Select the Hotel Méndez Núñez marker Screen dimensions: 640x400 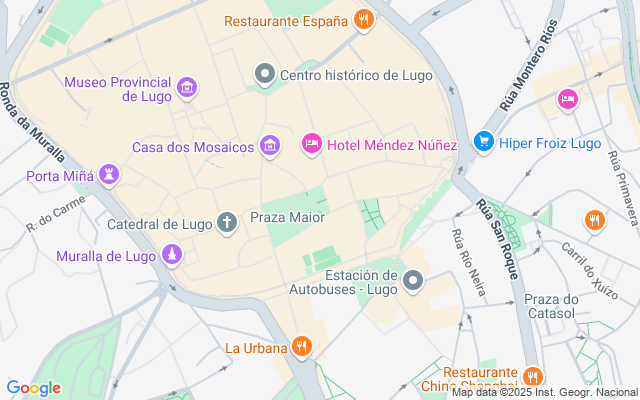[311, 146]
